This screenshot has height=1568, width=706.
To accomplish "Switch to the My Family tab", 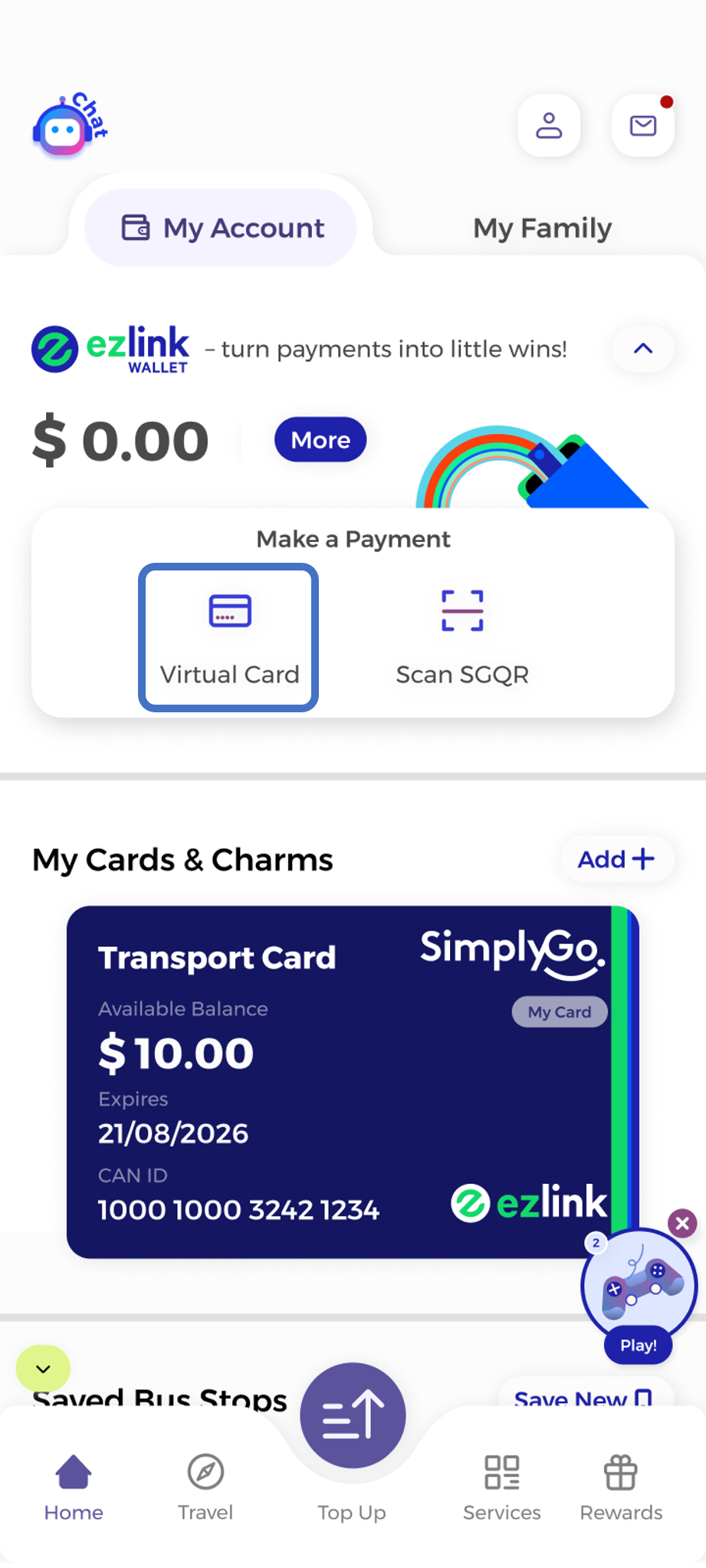I will pos(542,228).
